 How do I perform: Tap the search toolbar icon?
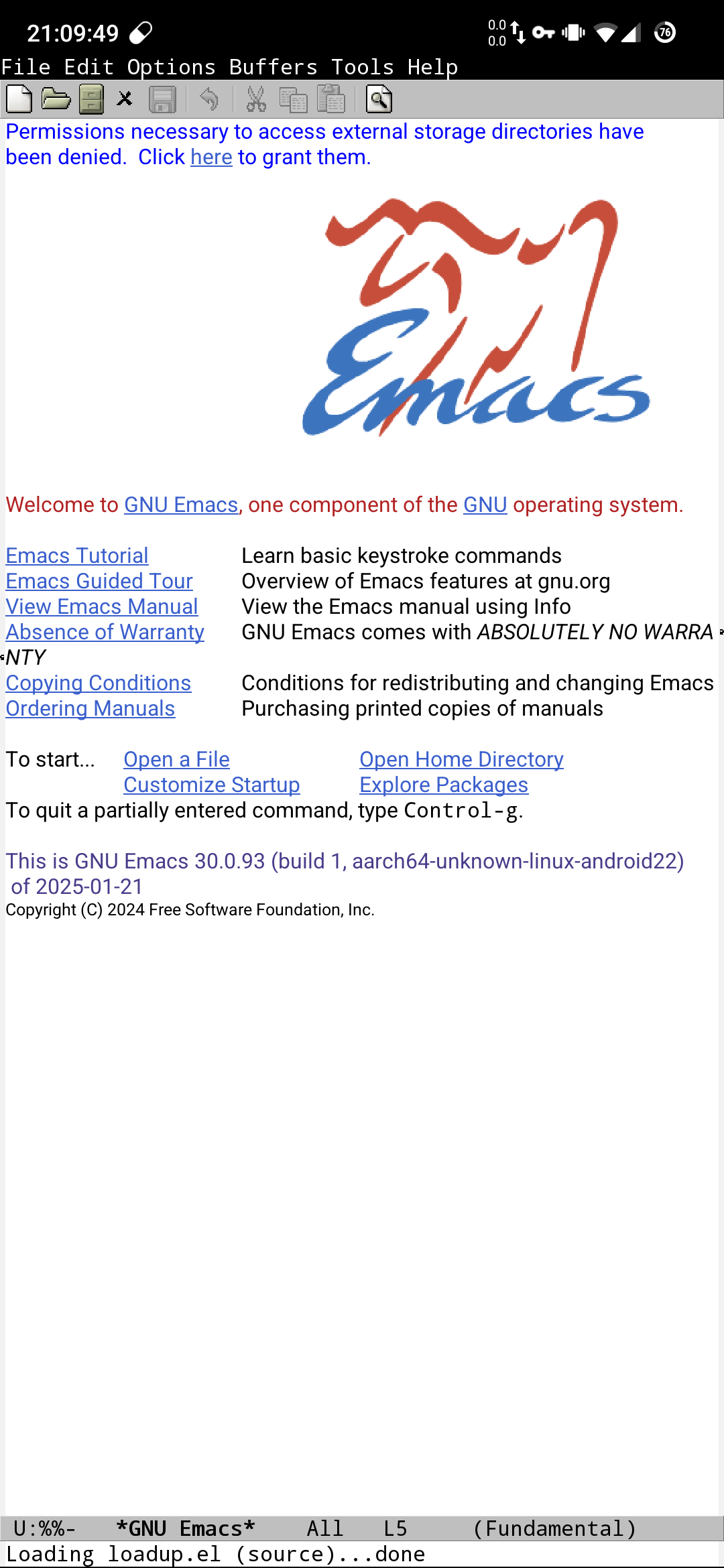click(379, 99)
